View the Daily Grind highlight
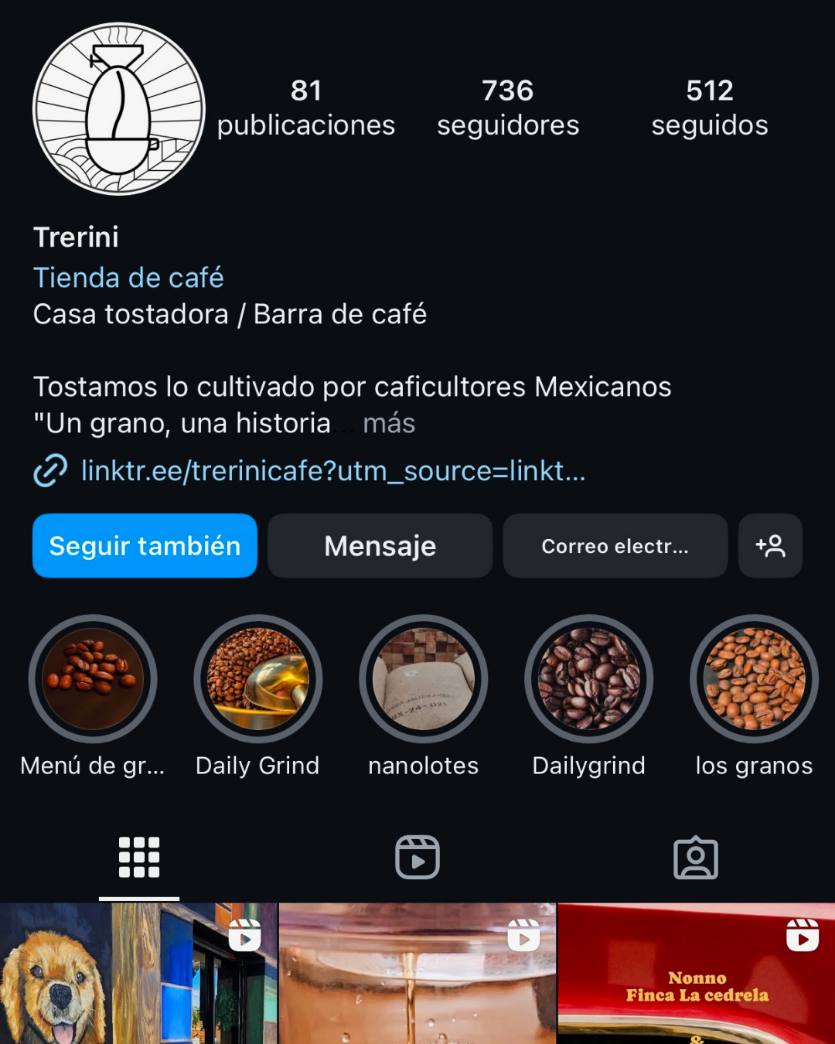The width and height of the screenshot is (835, 1044). click(x=258, y=679)
